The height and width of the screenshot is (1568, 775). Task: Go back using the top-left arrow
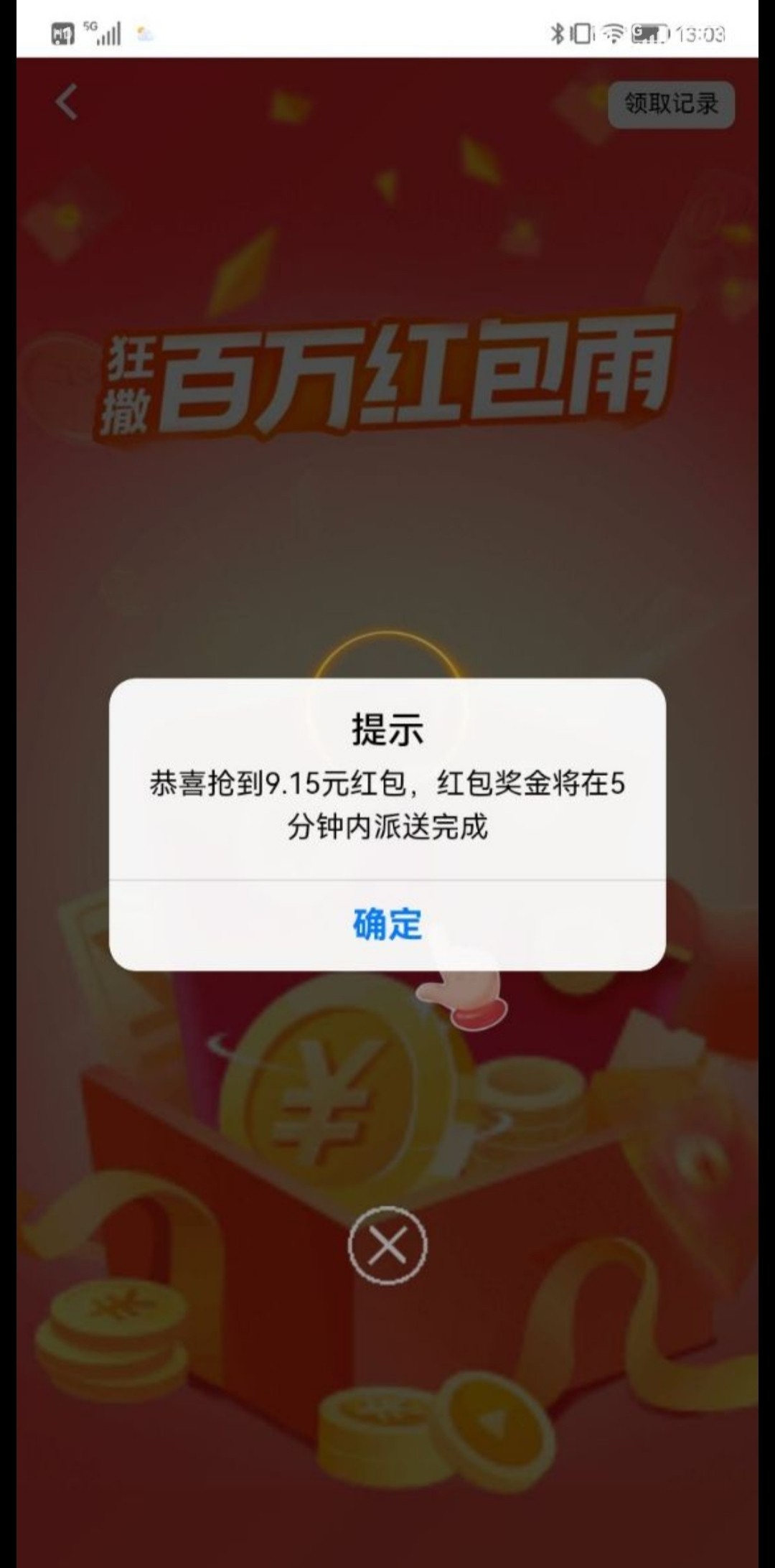67,102
